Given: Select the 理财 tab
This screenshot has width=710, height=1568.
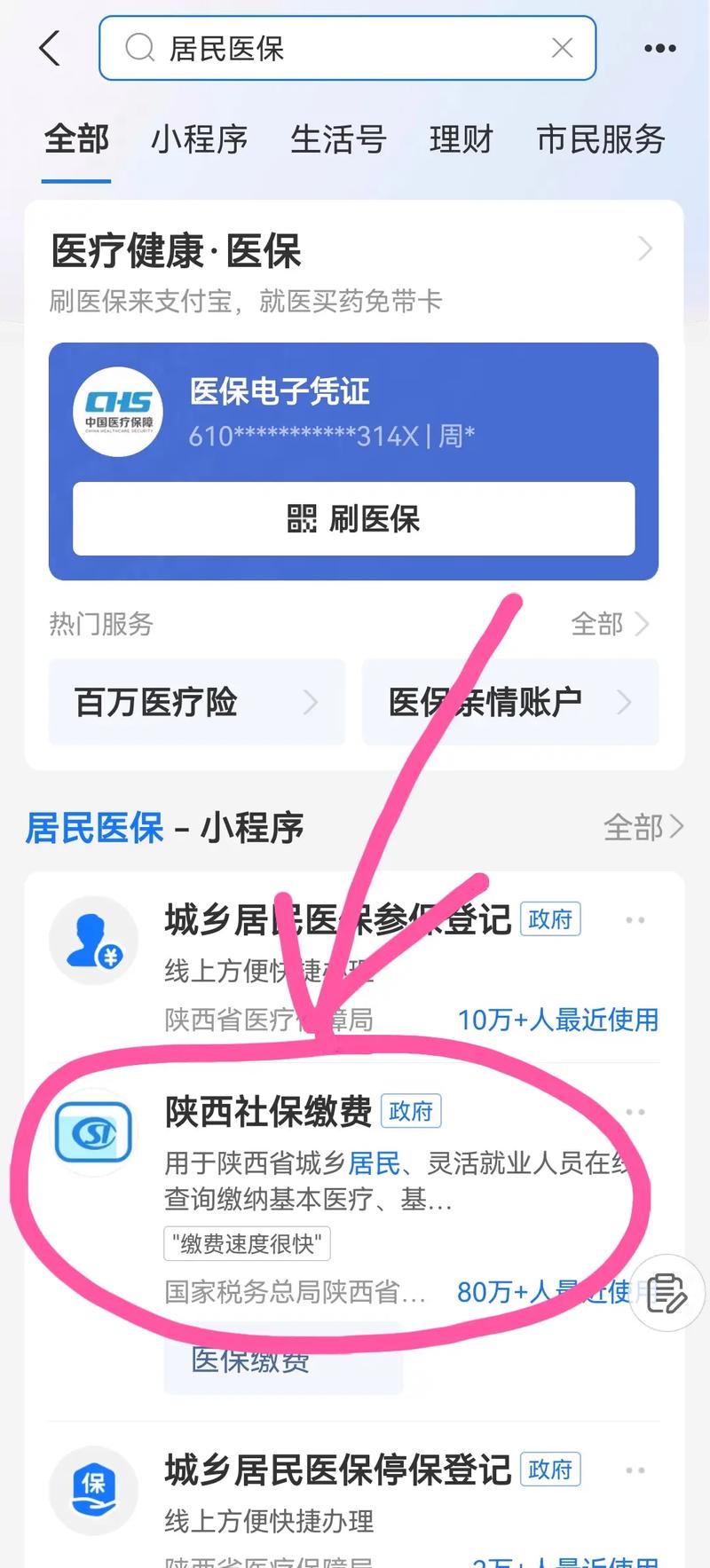Looking at the screenshot, I should pos(461,139).
